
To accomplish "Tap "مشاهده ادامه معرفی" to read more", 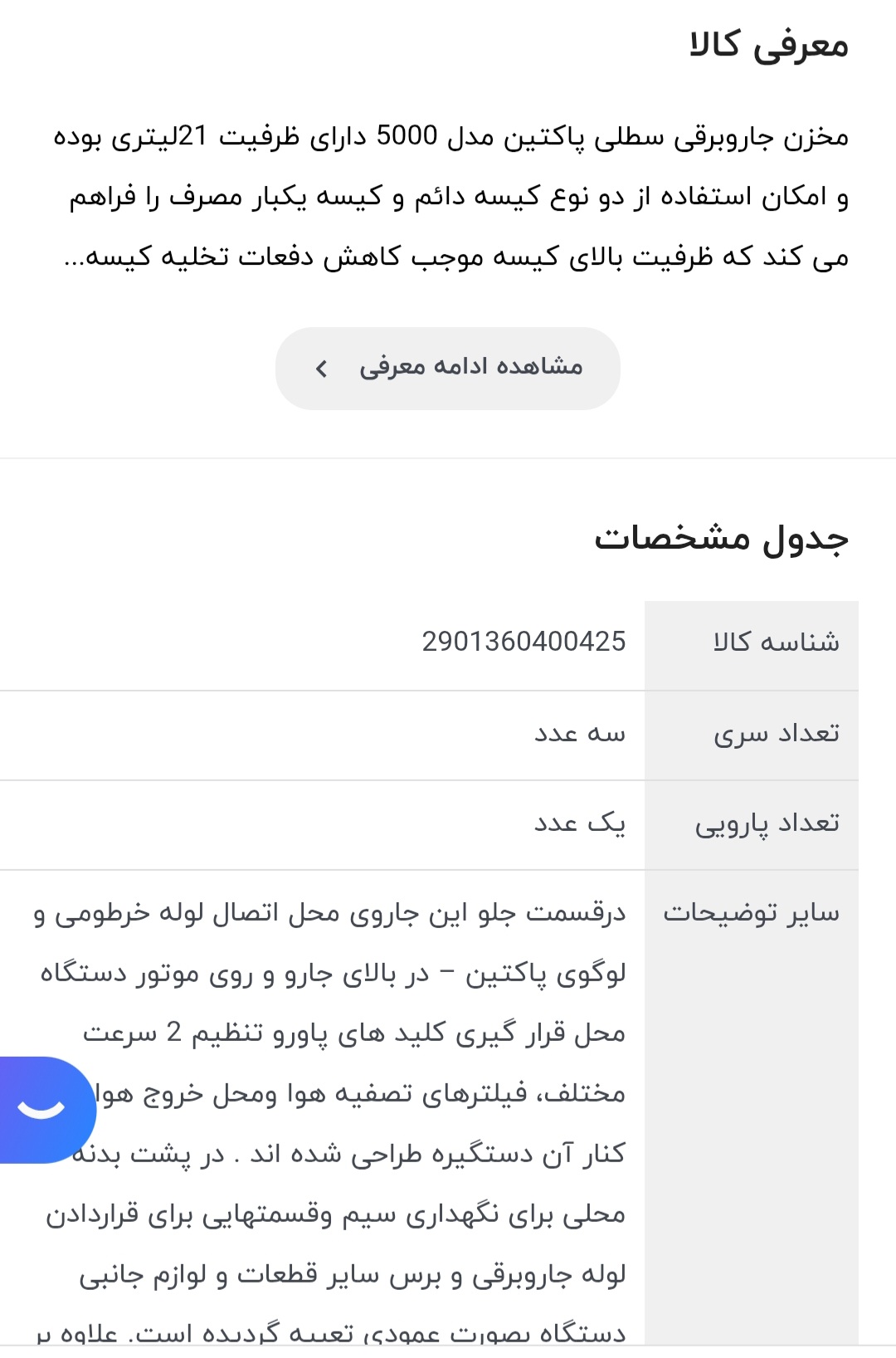I will (448, 368).
